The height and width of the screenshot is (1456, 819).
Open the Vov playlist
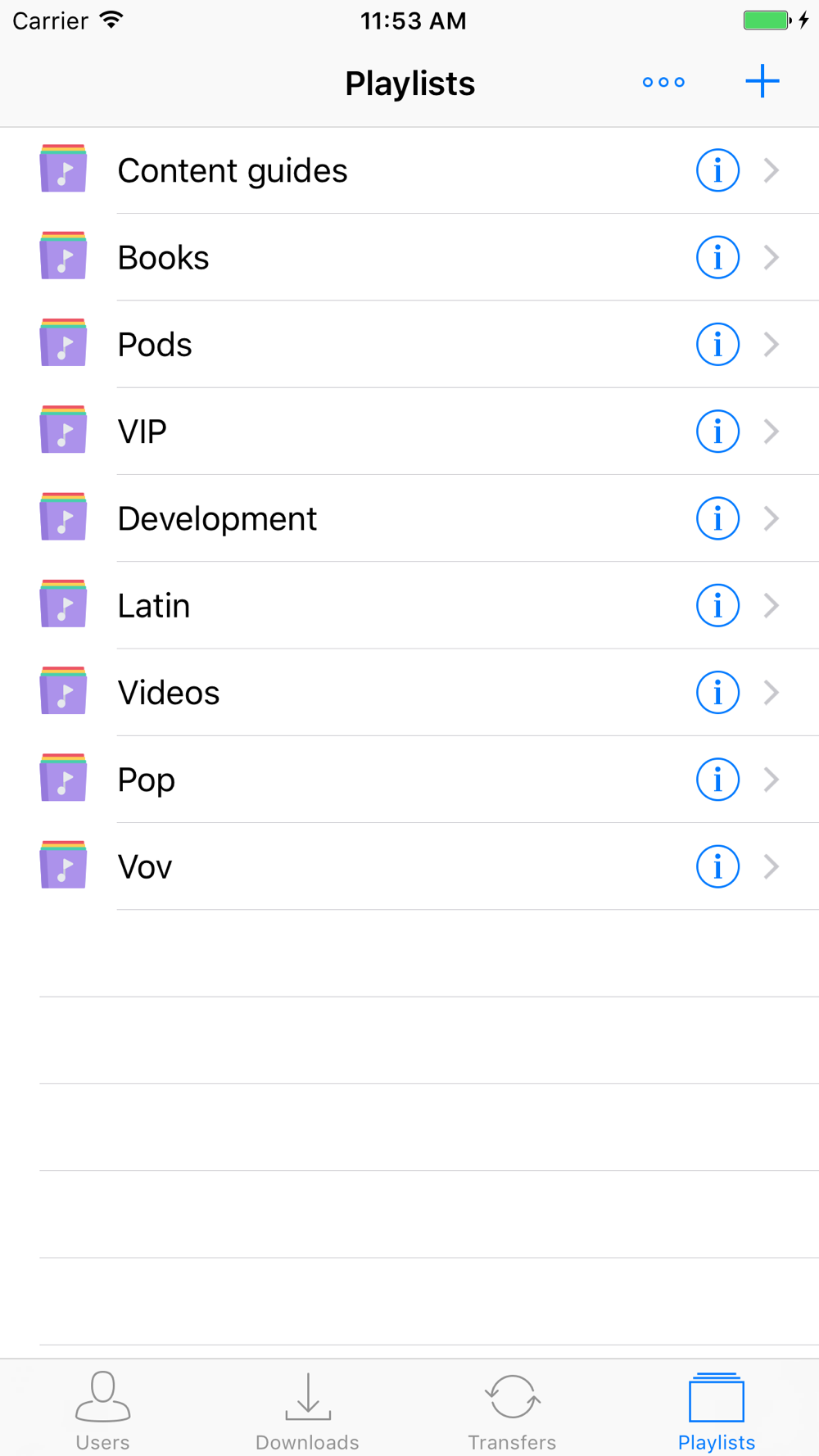tap(409, 866)
